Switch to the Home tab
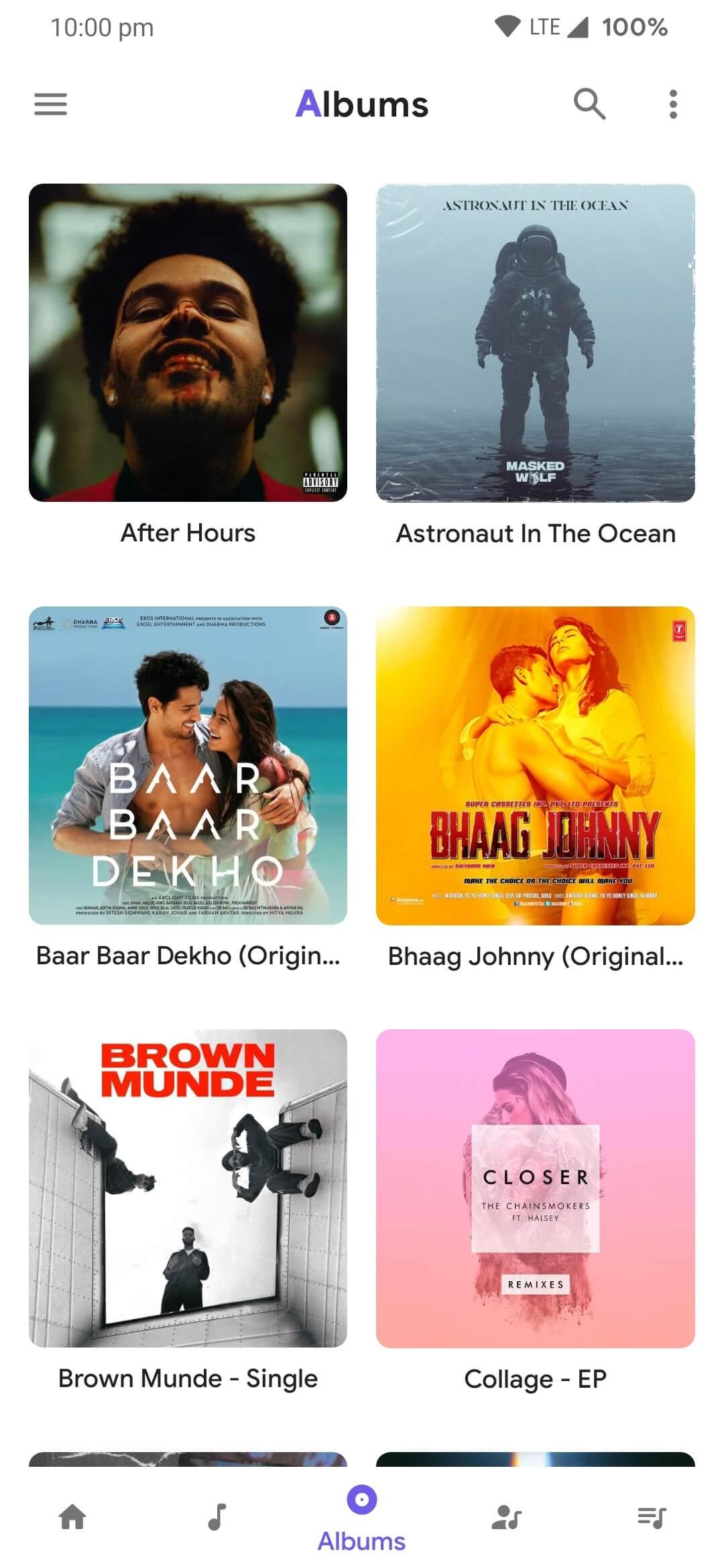This screenshot has width=724, height=1568. coord(72,1517)
